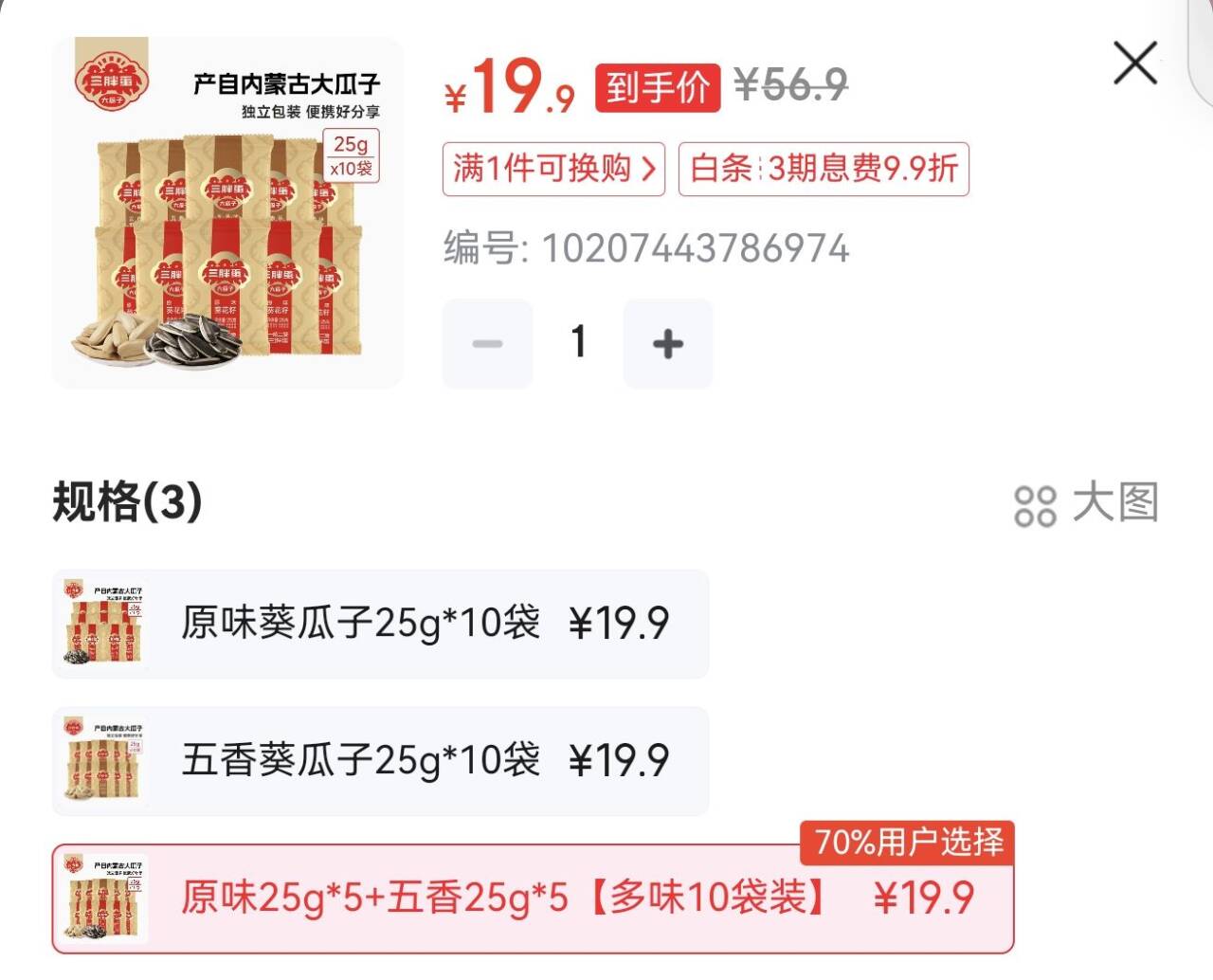Decrease quantity with the minus button
The image size is (1213, 980).
487,343
